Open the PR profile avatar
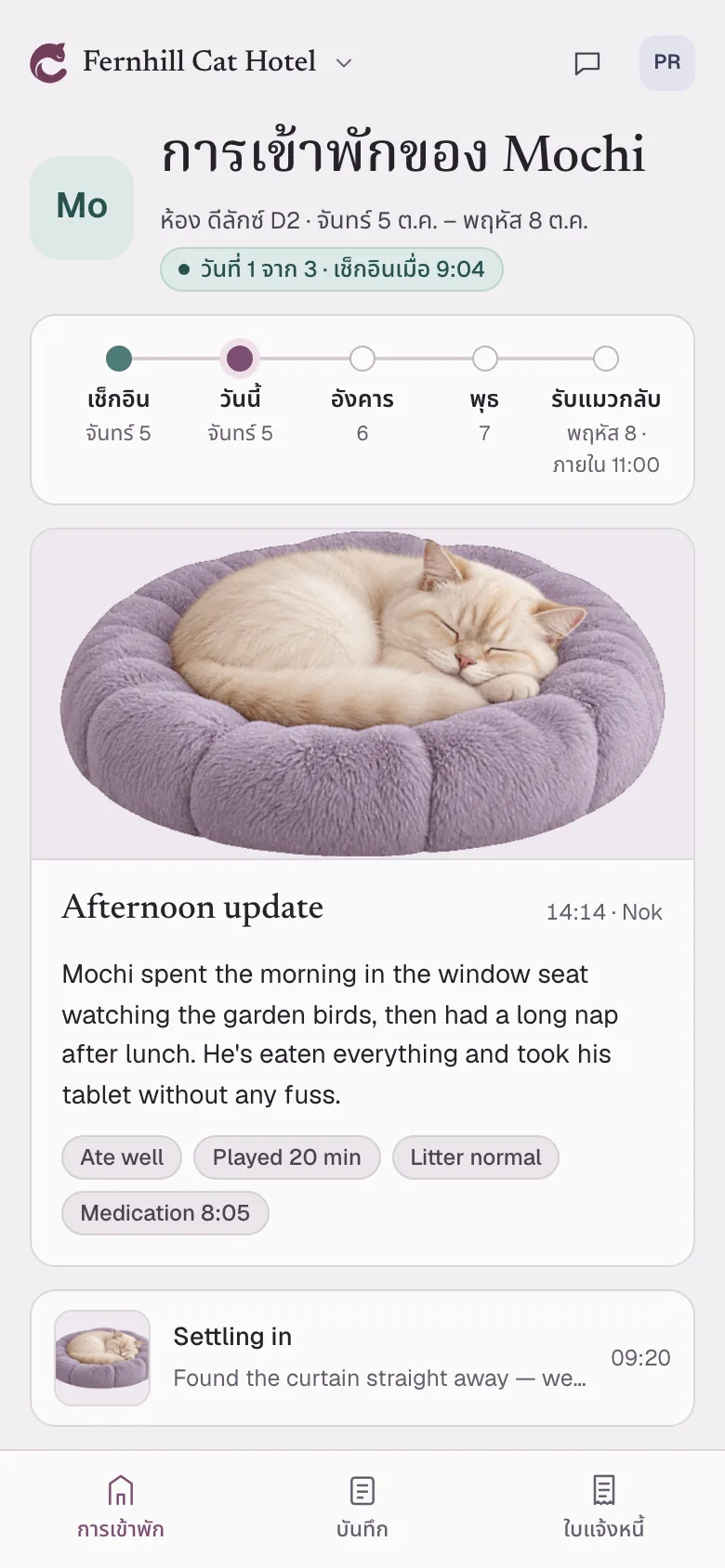 667,63
